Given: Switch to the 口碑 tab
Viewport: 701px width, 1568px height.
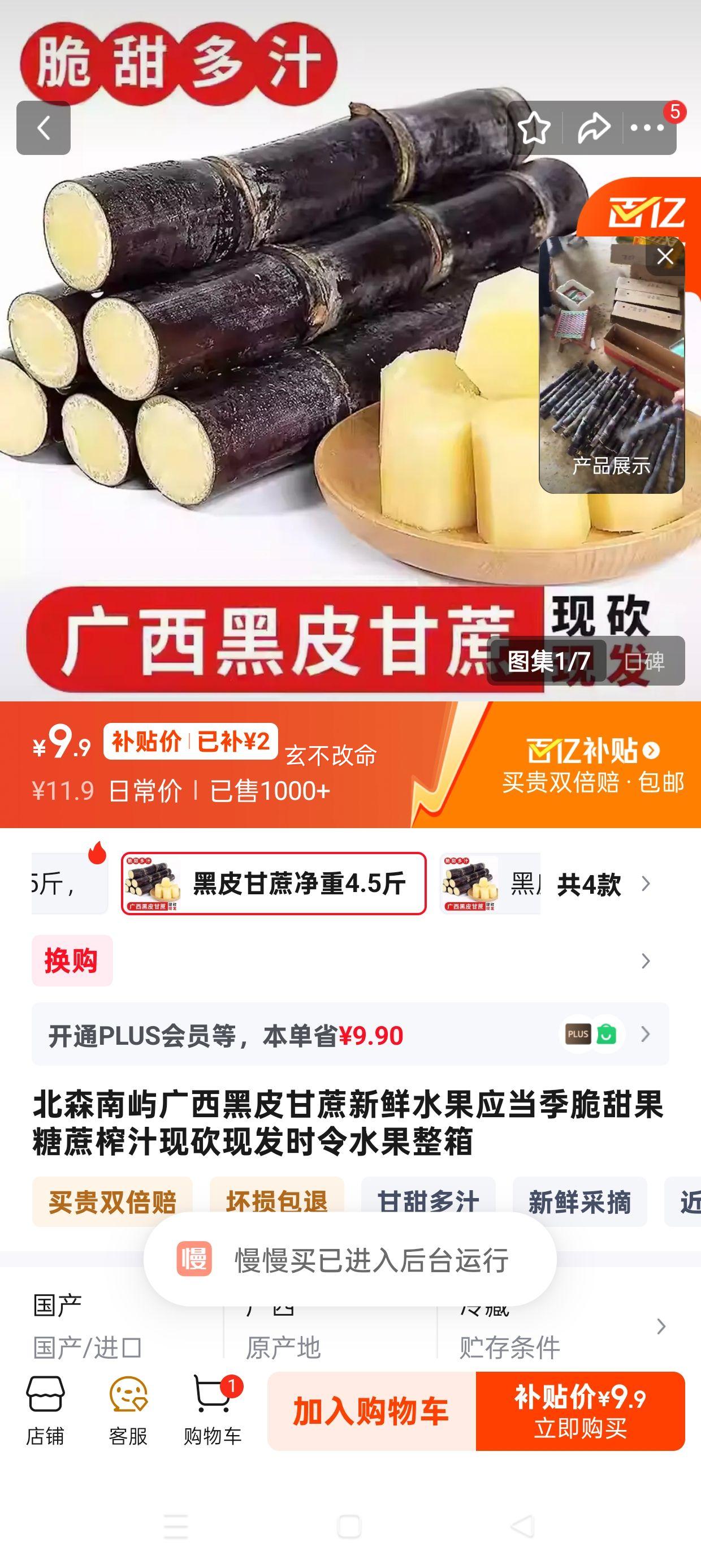Looking at the screenshot, I should [645, 661].
